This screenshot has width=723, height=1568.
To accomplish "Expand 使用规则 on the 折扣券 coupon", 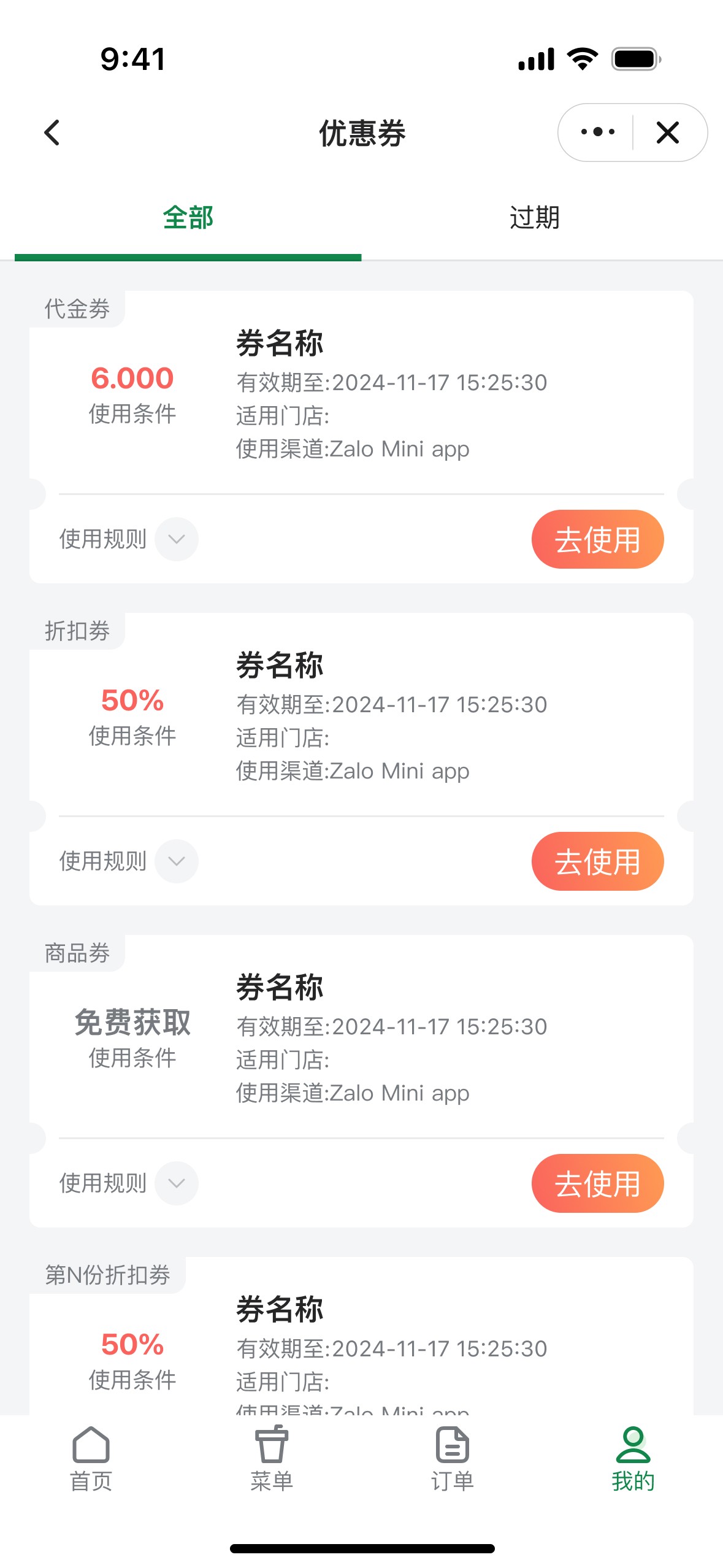I will click(x=176, y=861).
